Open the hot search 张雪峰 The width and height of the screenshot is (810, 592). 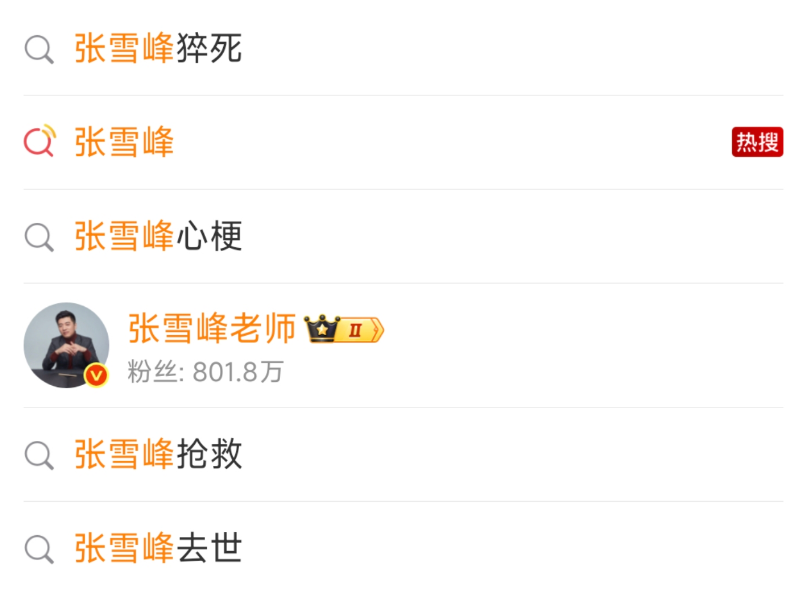tap(125, 143)
